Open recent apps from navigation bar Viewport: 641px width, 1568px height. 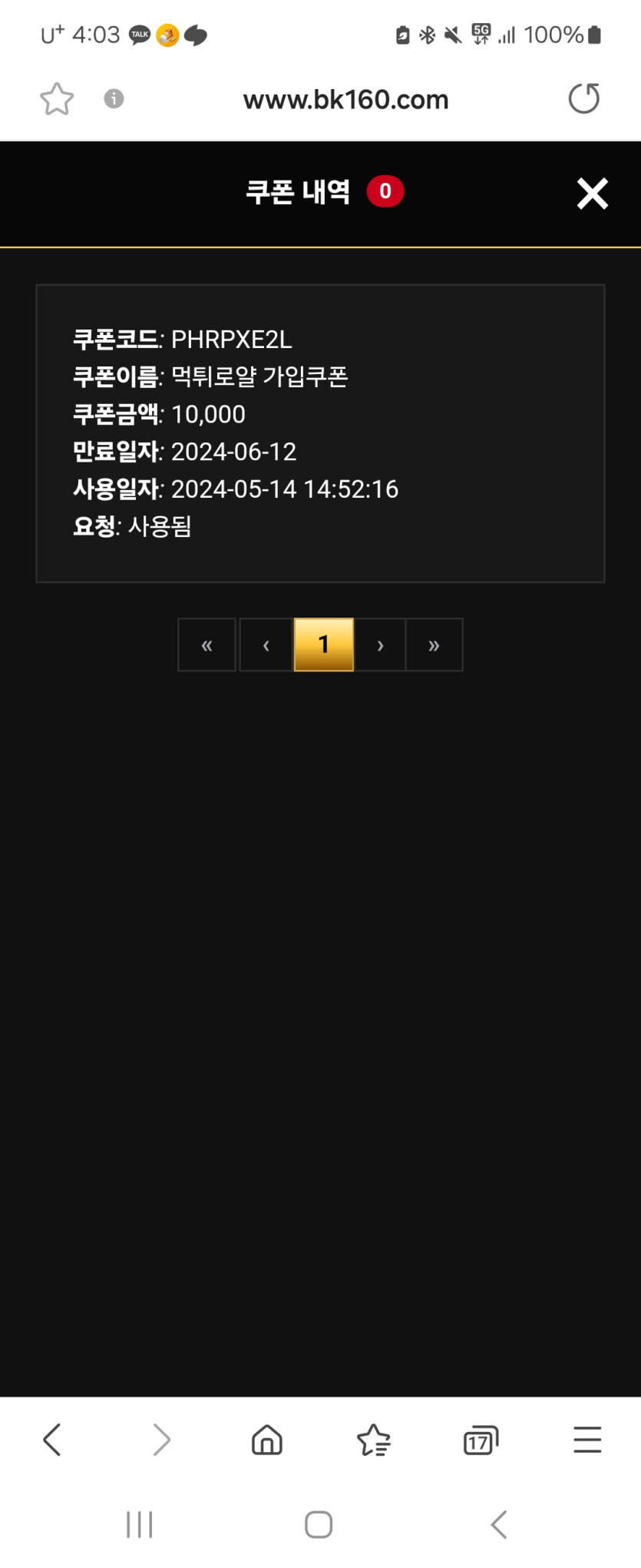(x=140, y=1524)
